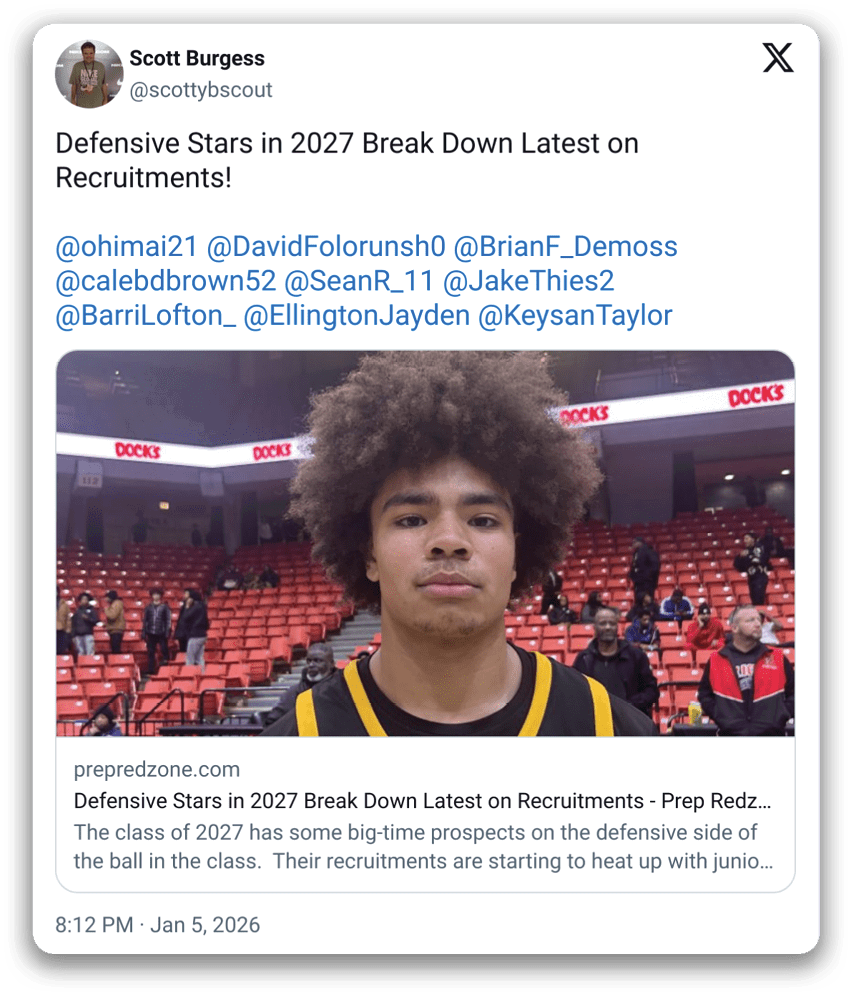Open the @calebdbrown52 mention
Viewport: 853px width, 996px height.
(165, 282)
